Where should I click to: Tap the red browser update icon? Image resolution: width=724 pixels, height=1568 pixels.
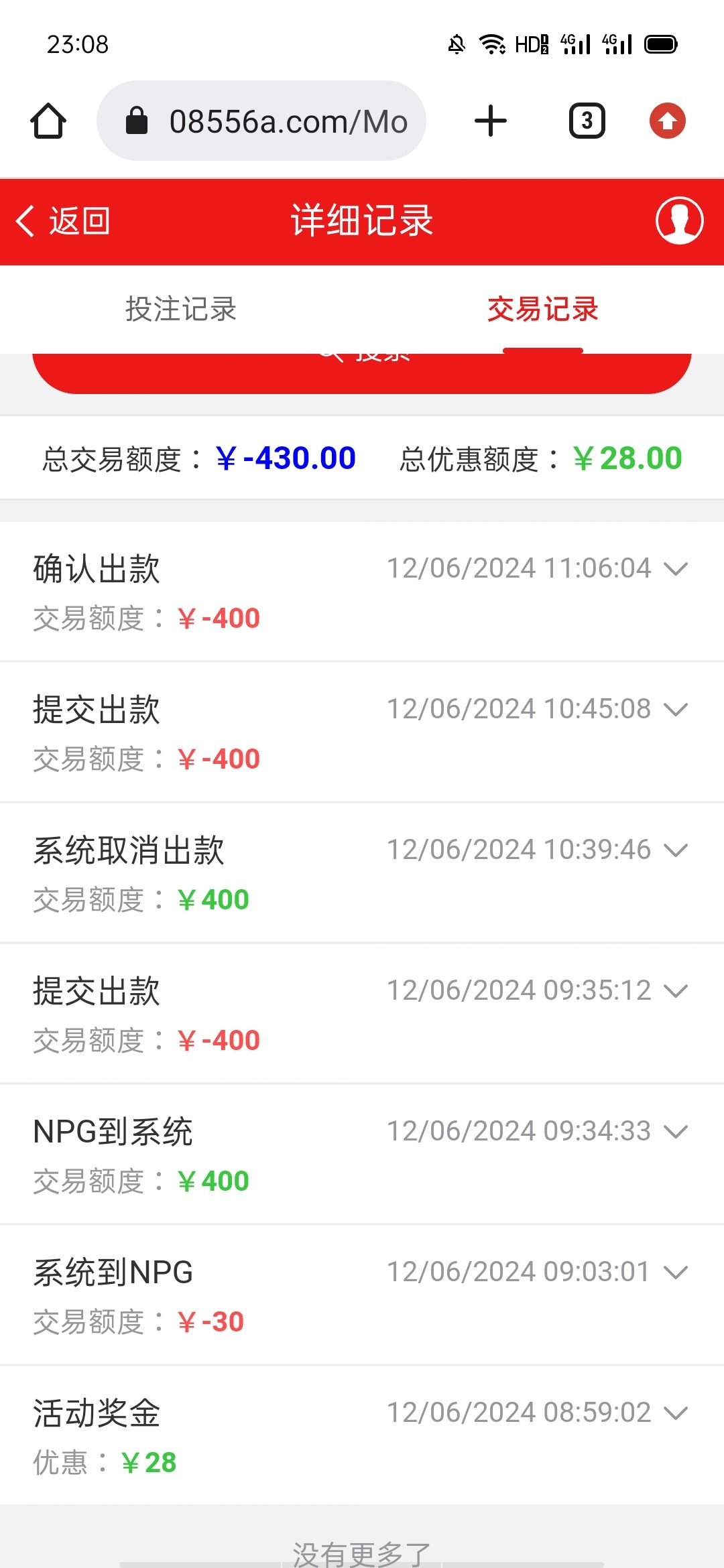[x=667, y=121]
